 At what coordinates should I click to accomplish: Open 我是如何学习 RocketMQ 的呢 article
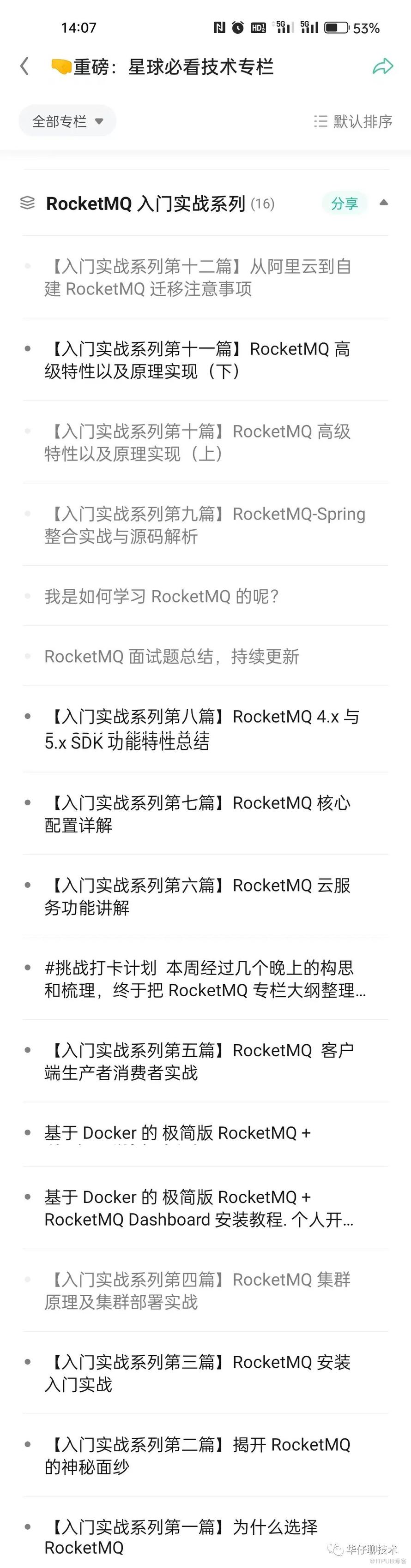(161, 597)
